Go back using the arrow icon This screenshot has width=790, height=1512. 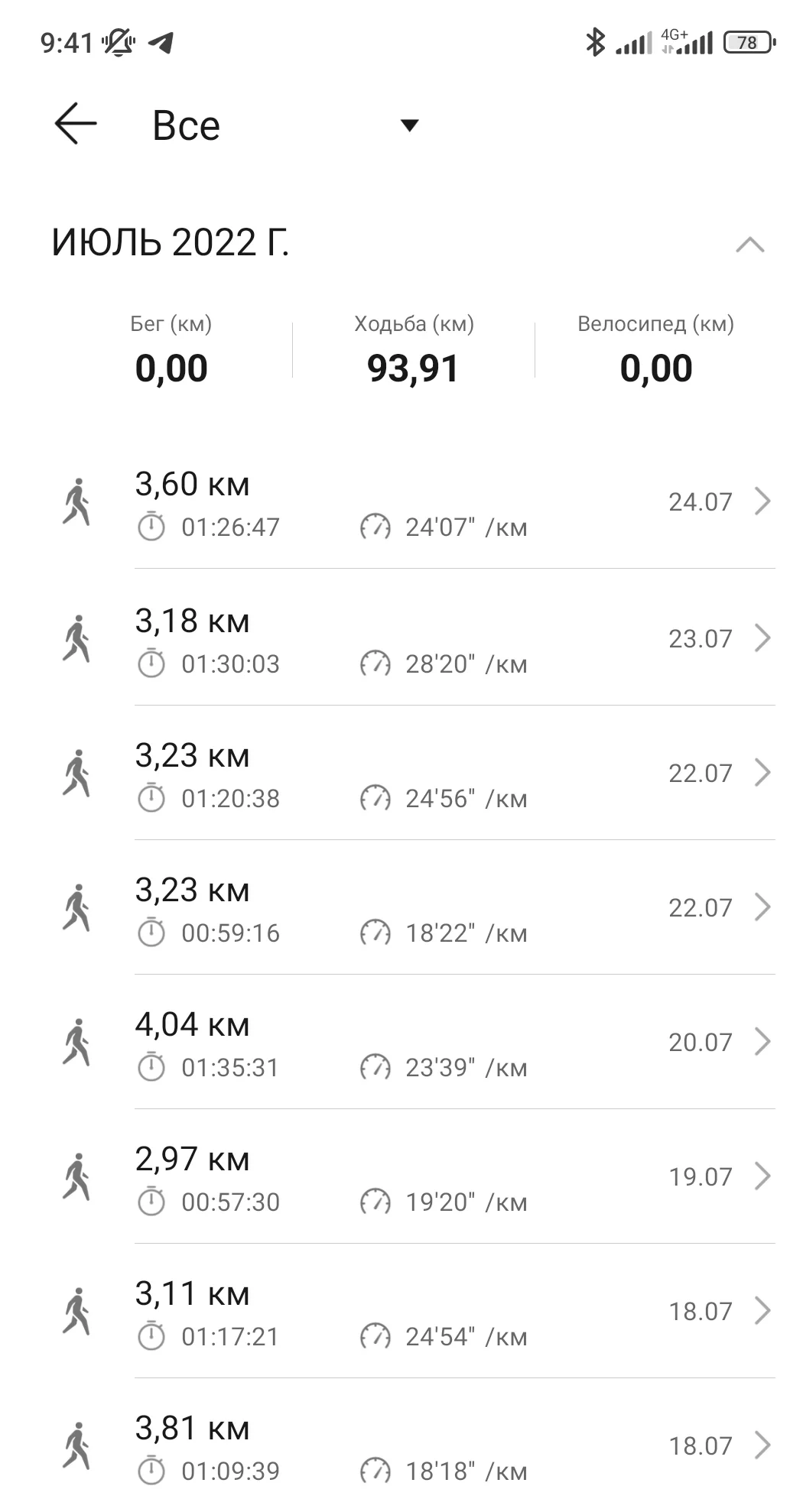76,124
